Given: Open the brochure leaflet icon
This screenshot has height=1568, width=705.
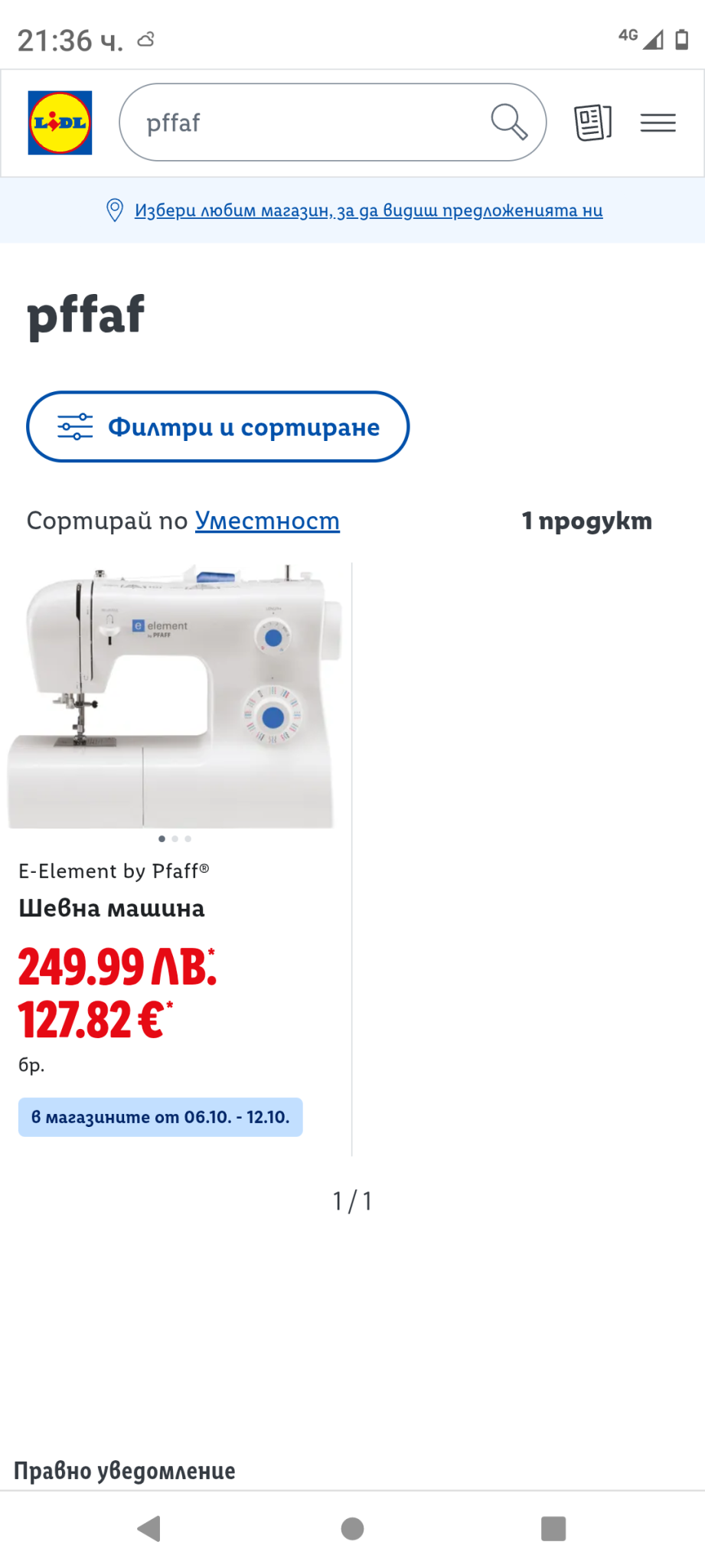Looking at the screenshot, I should click(592, 122).
